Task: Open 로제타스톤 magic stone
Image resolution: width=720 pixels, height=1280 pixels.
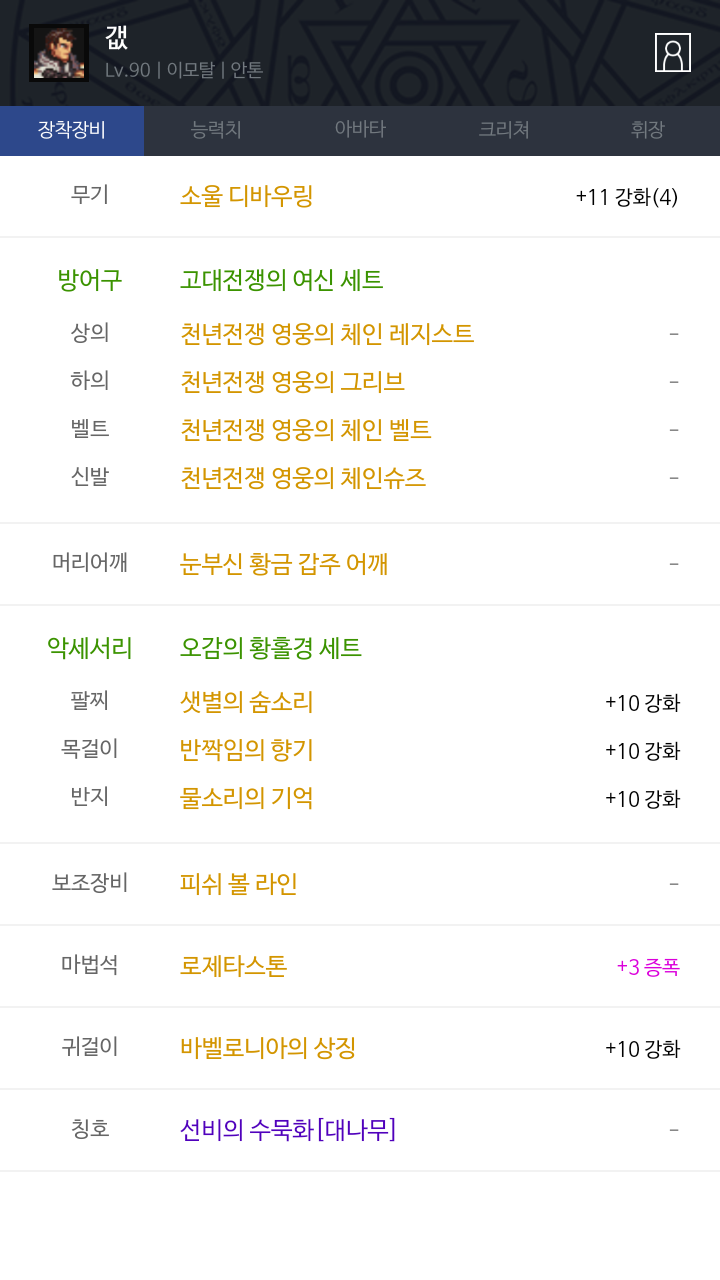Action: (x=233, y=966)
